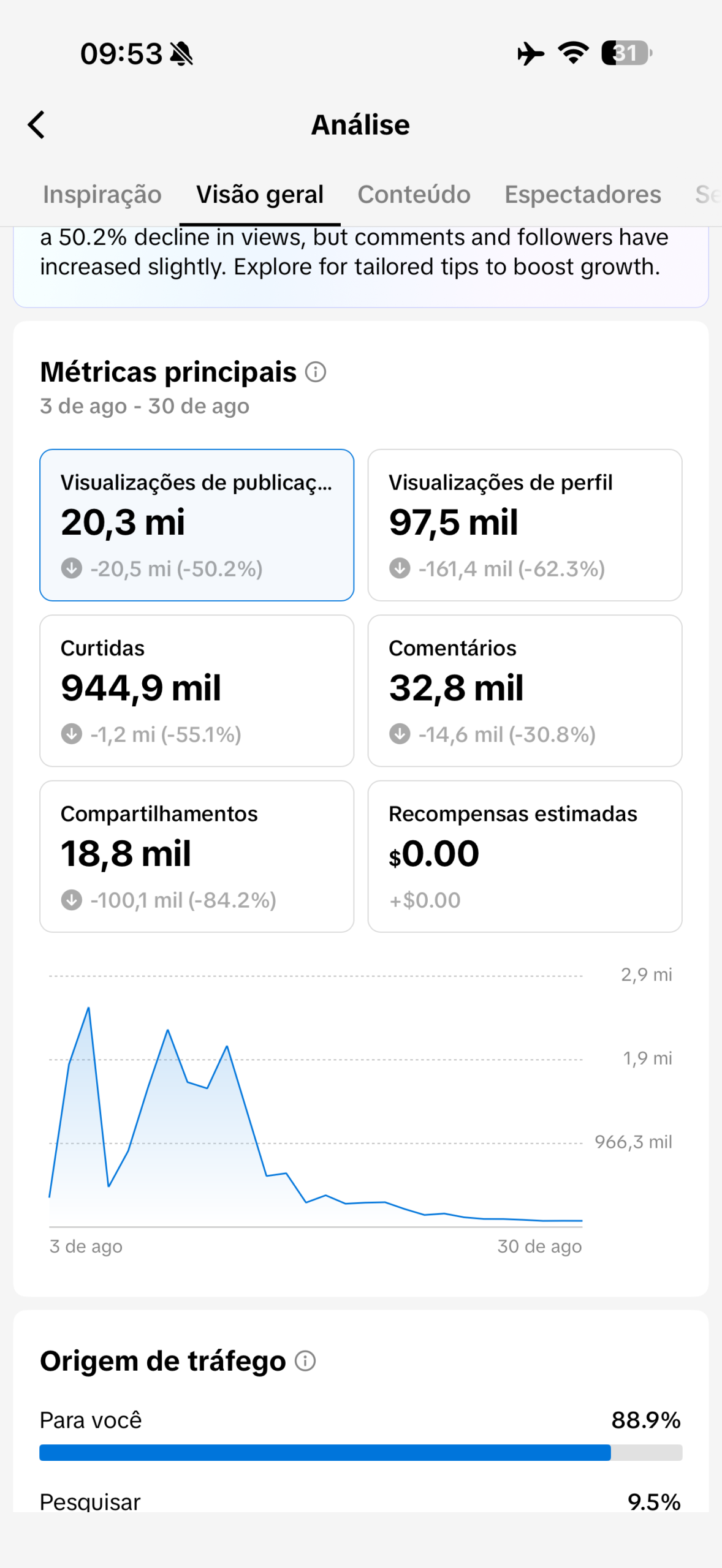Switch to the Conteúdo tab
This screenshot has height=1568, width=722.
pyautogui.click(x=414, y=195)
